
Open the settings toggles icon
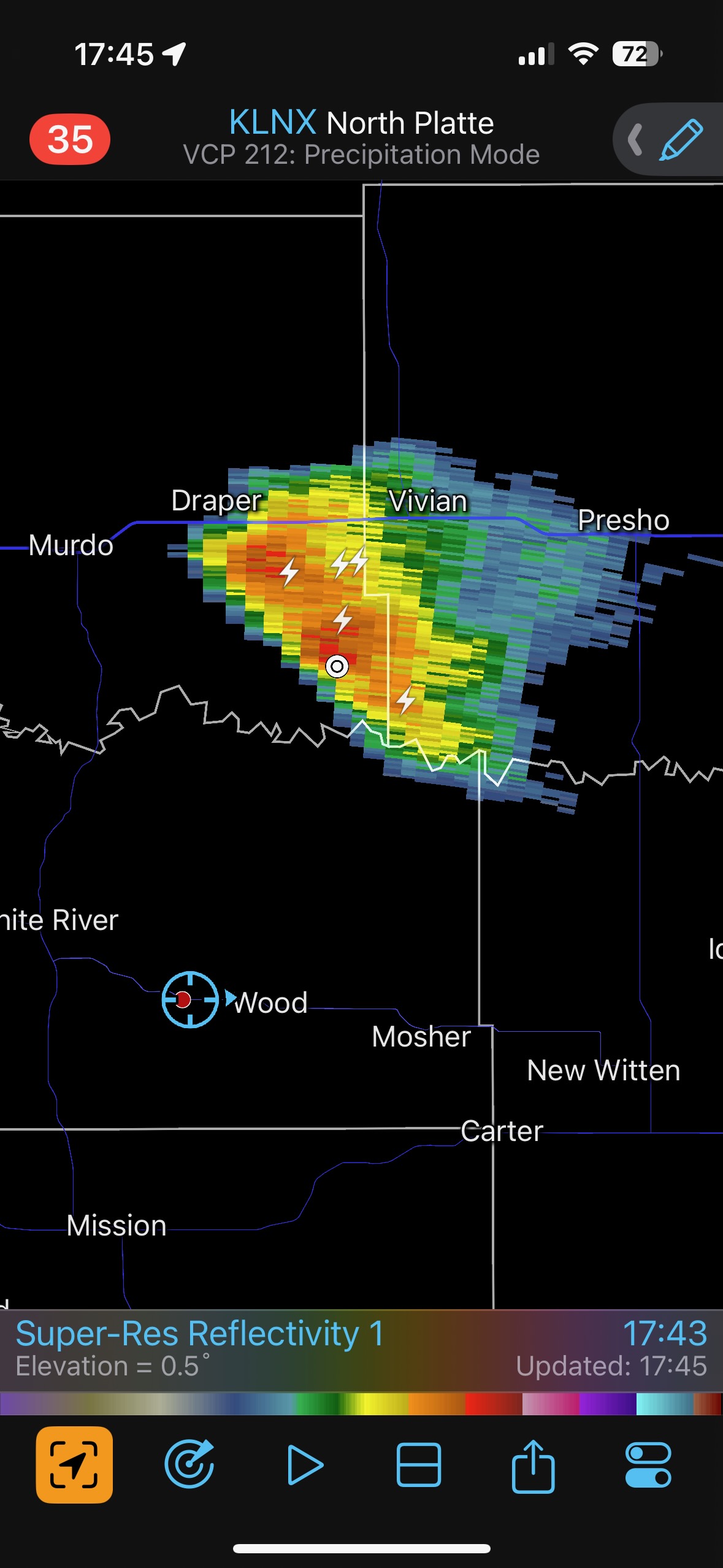[648, 1464]
